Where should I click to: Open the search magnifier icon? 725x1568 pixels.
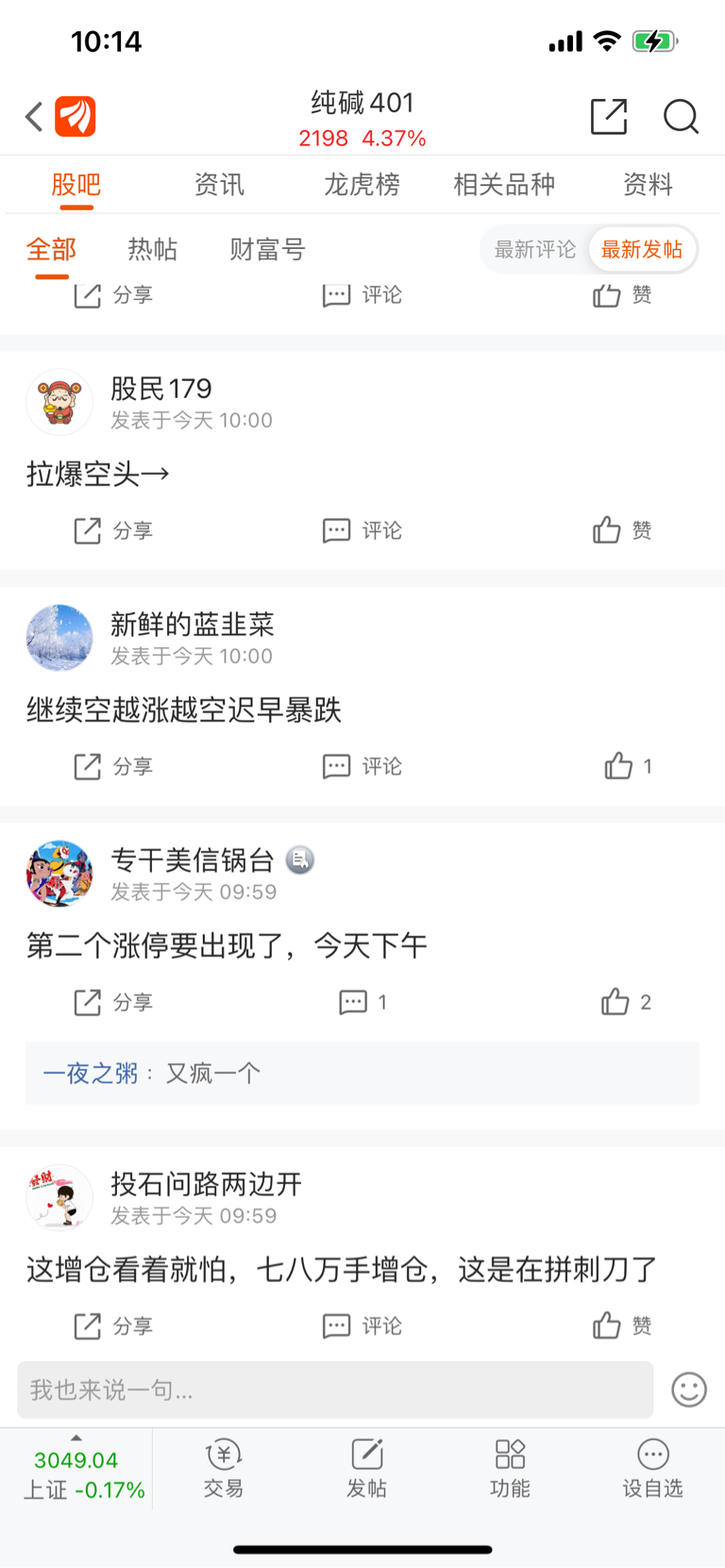tap(681, 117)
